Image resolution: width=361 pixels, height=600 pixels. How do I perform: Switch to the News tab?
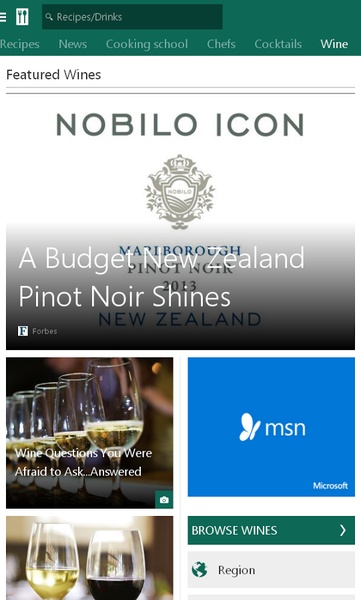[73, 44]
